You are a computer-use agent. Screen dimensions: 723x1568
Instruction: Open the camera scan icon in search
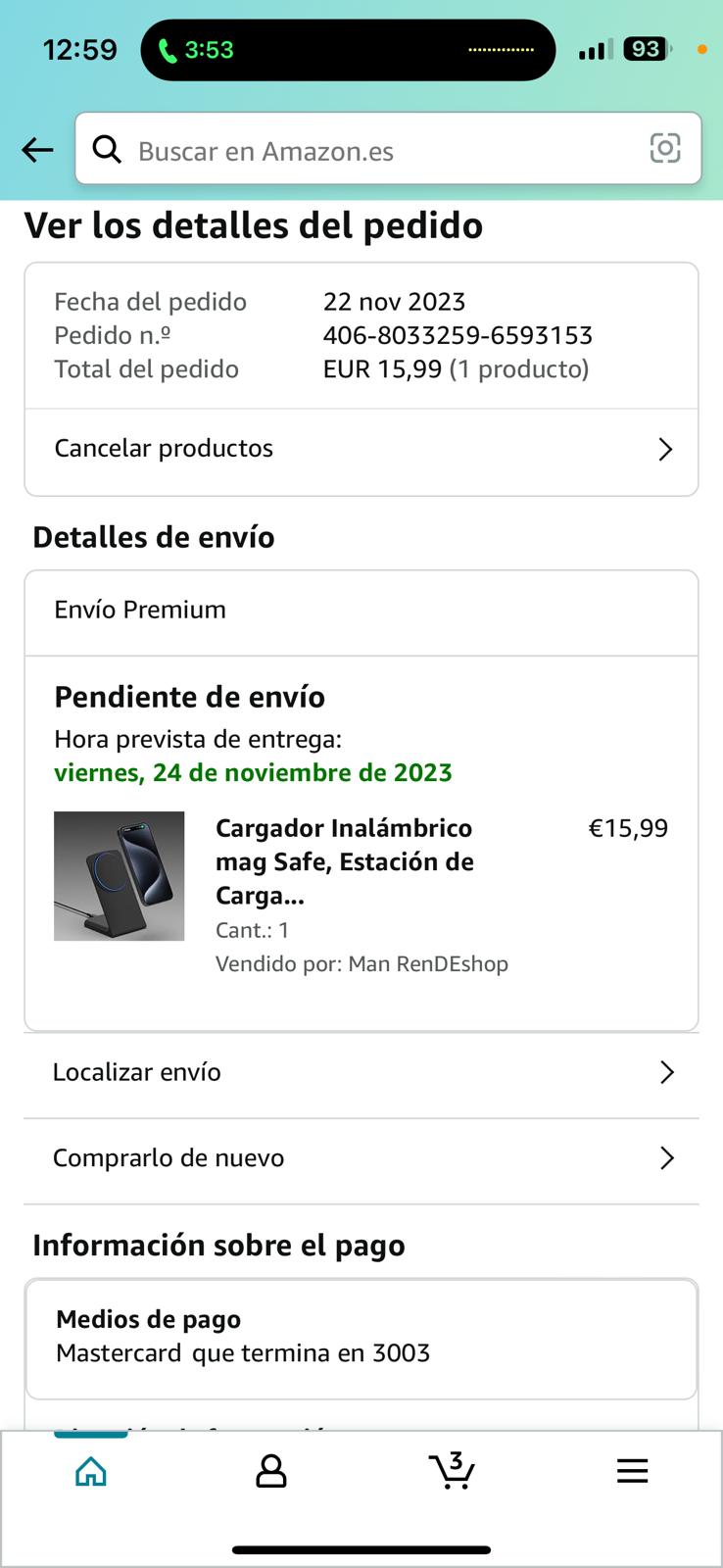pyautogui.click(x=665, y=148)
